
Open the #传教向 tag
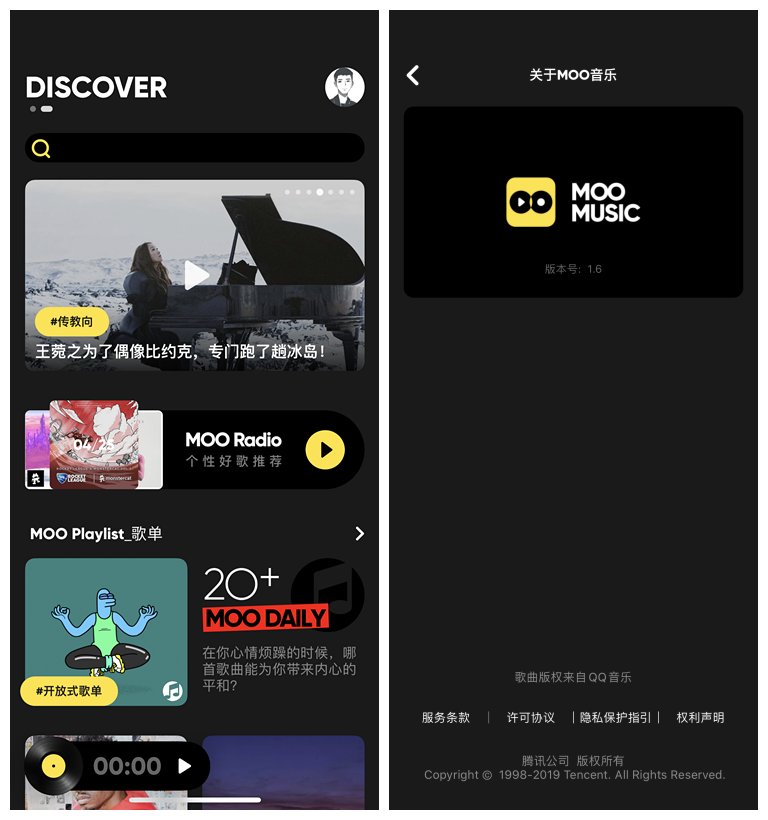pos(72,322)
